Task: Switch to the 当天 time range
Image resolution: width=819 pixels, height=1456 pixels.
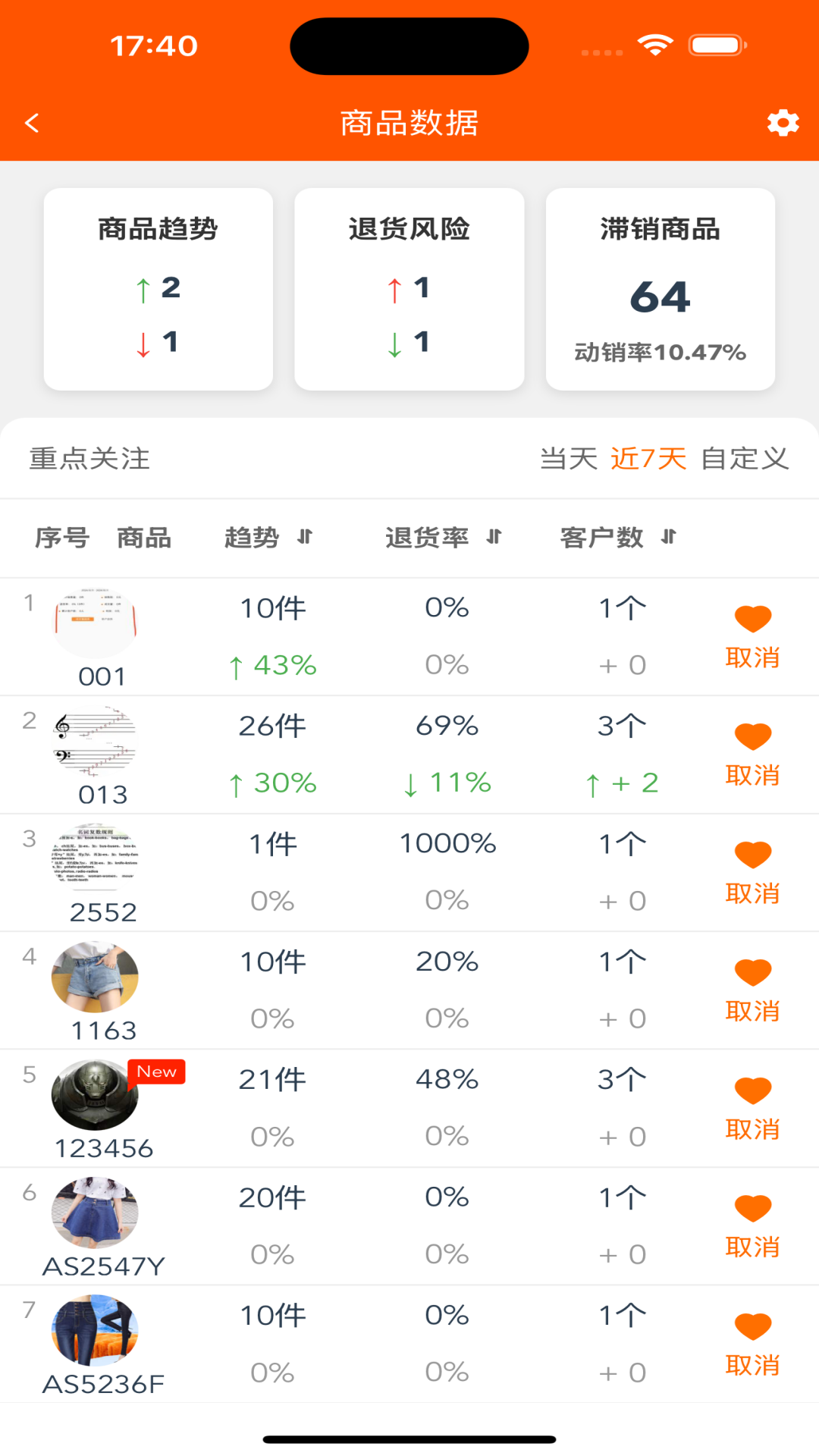Action: [x=569, y=459]
